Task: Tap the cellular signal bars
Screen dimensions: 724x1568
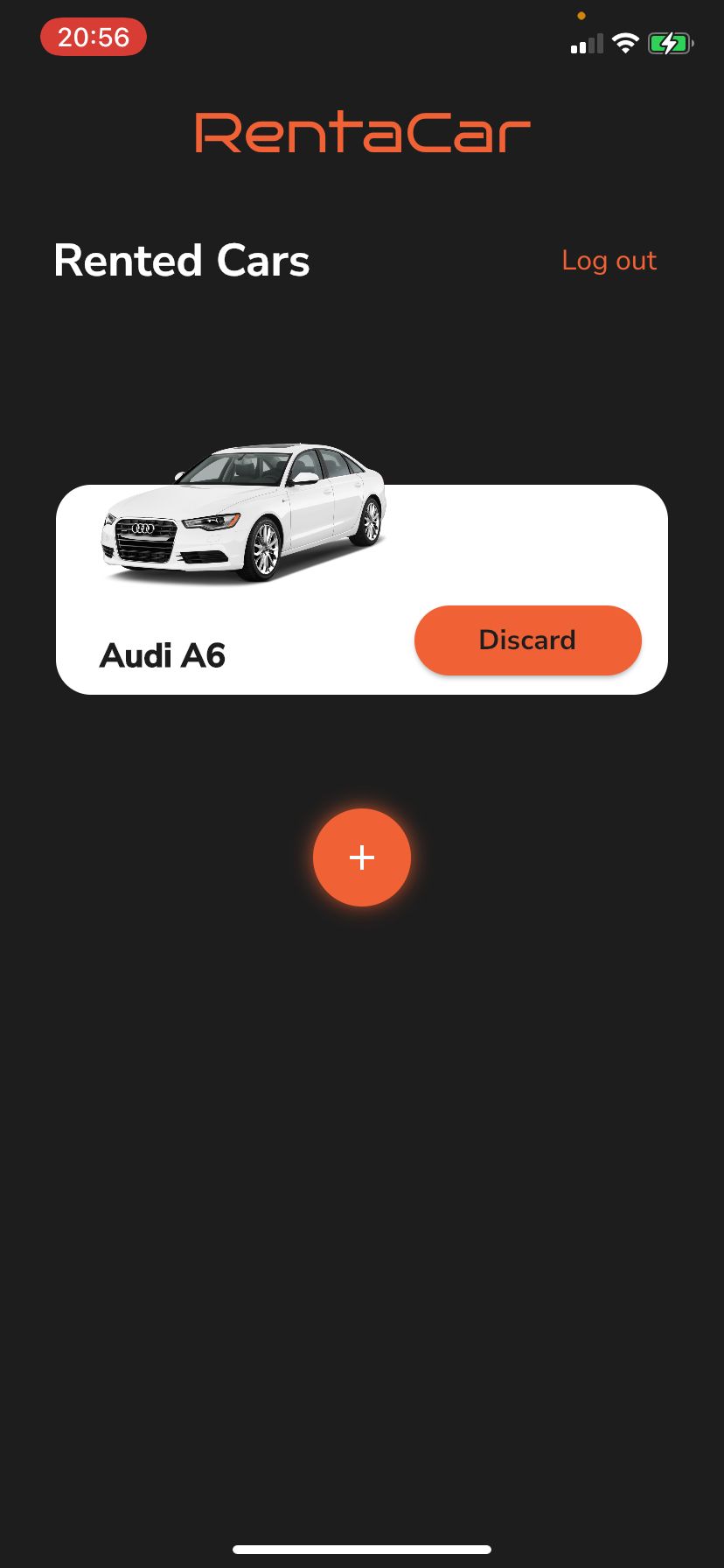Action: [585, 42]
